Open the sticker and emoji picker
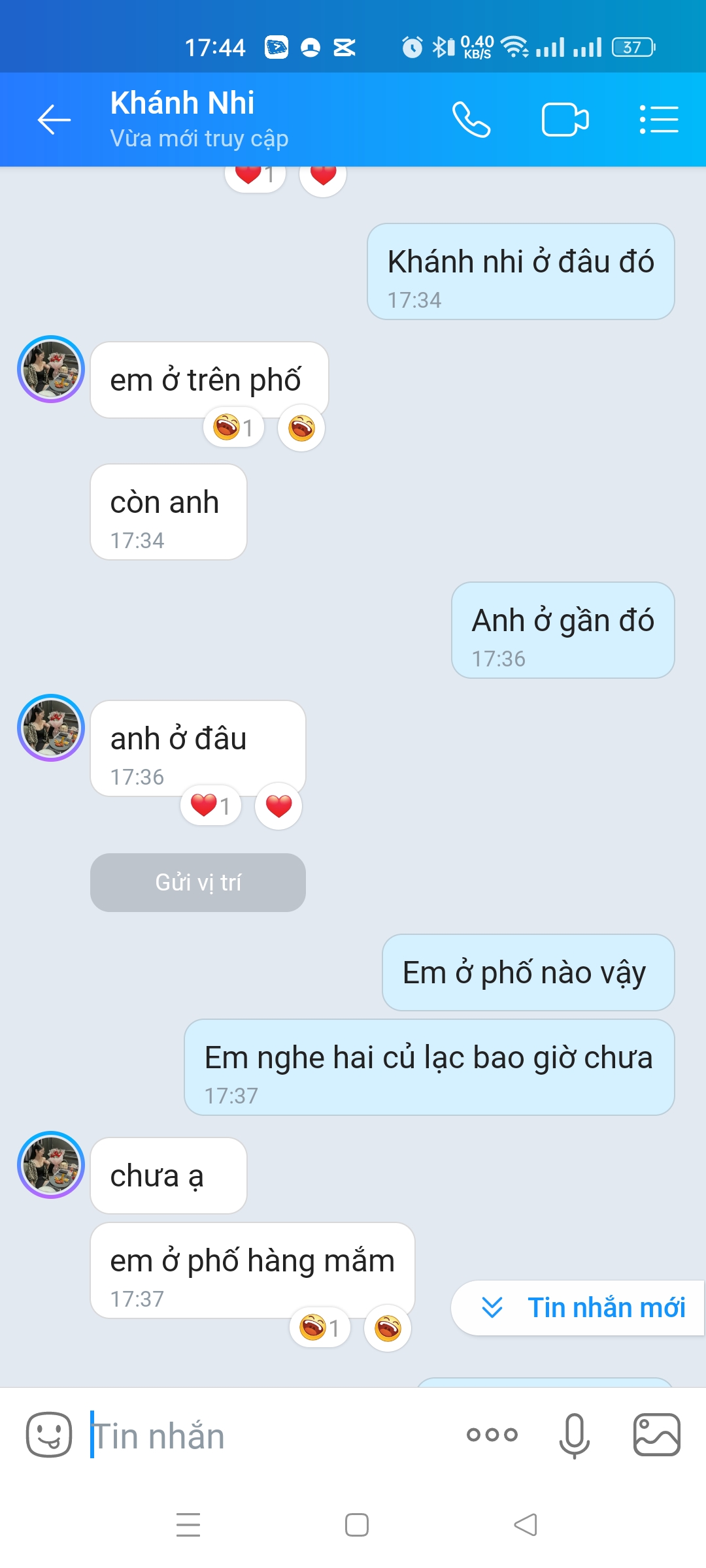Viewport: 706px width, 1568px height. pyautogui.click(x=49, y=1435)
